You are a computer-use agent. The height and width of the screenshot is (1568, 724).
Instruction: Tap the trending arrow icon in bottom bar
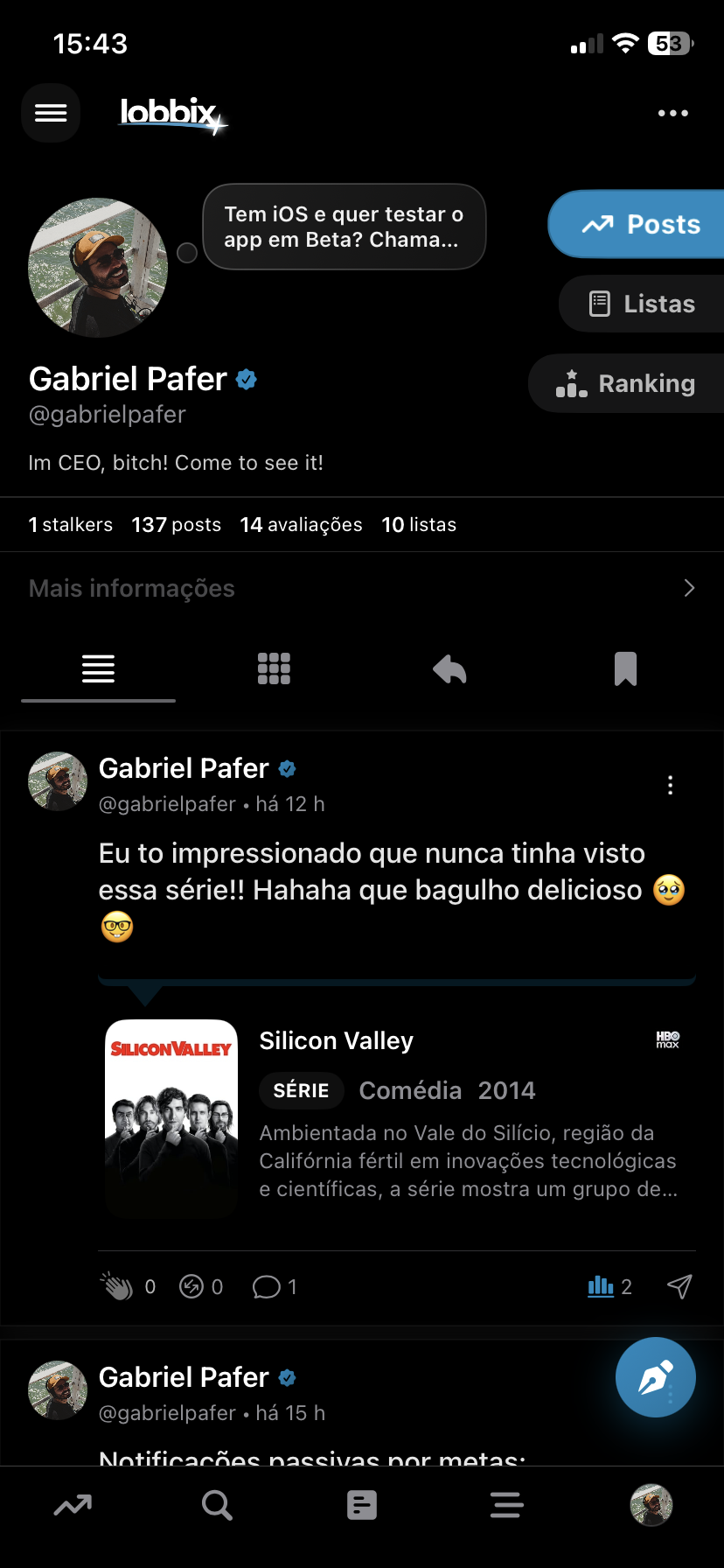point(72,1504)
